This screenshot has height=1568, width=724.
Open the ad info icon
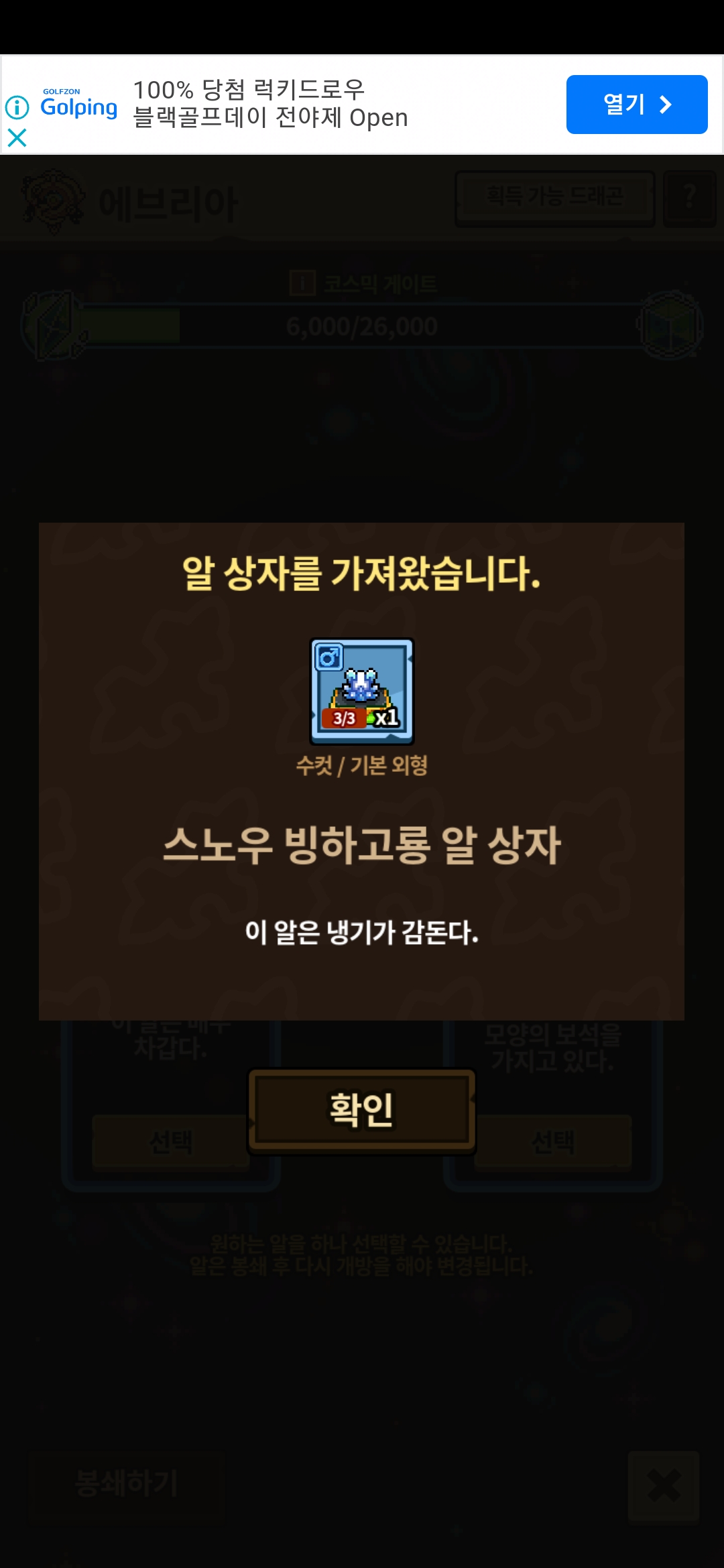pyautogui.click(x=17, y=107)
